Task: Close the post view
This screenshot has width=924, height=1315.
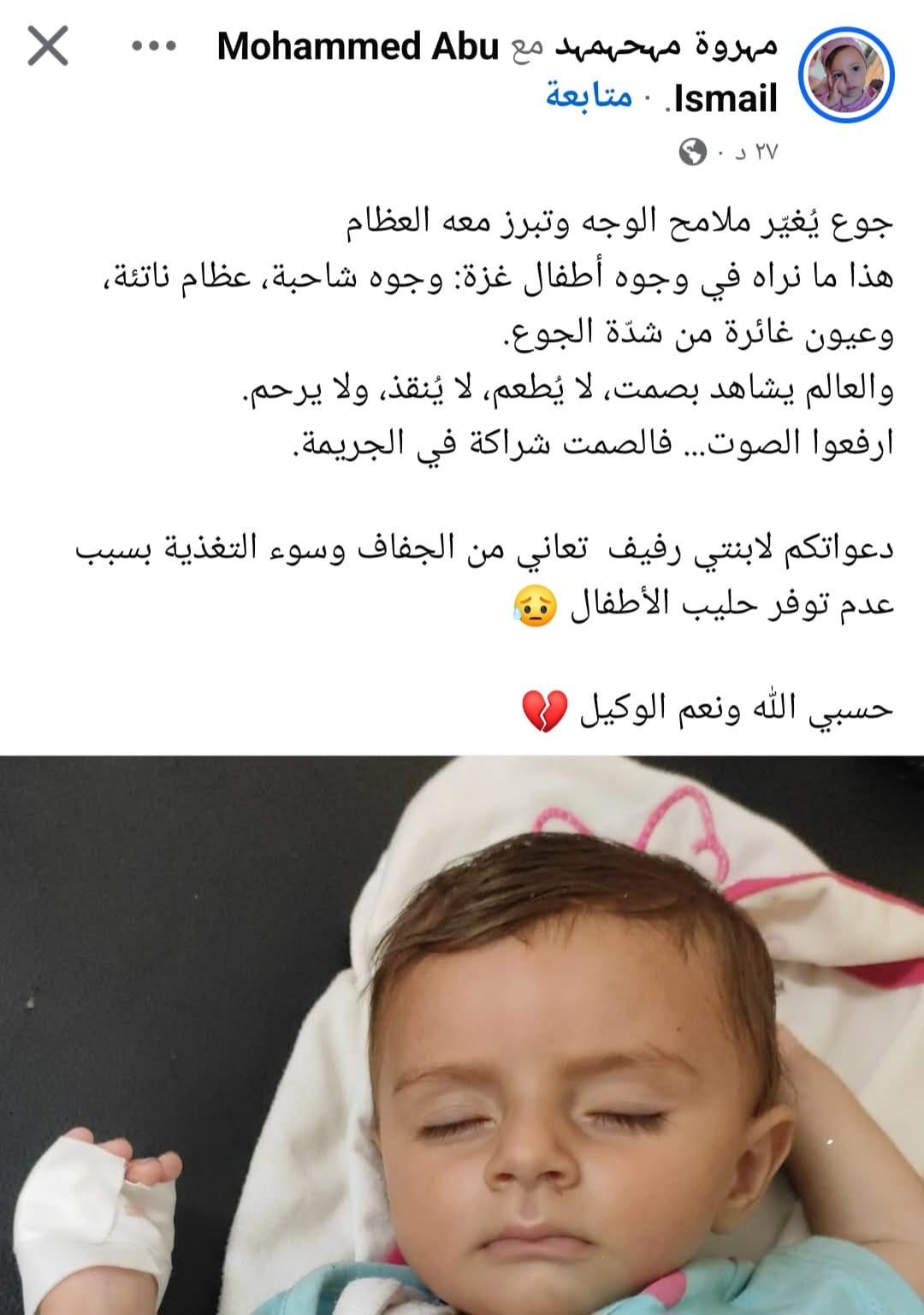Action: (48, 46)
